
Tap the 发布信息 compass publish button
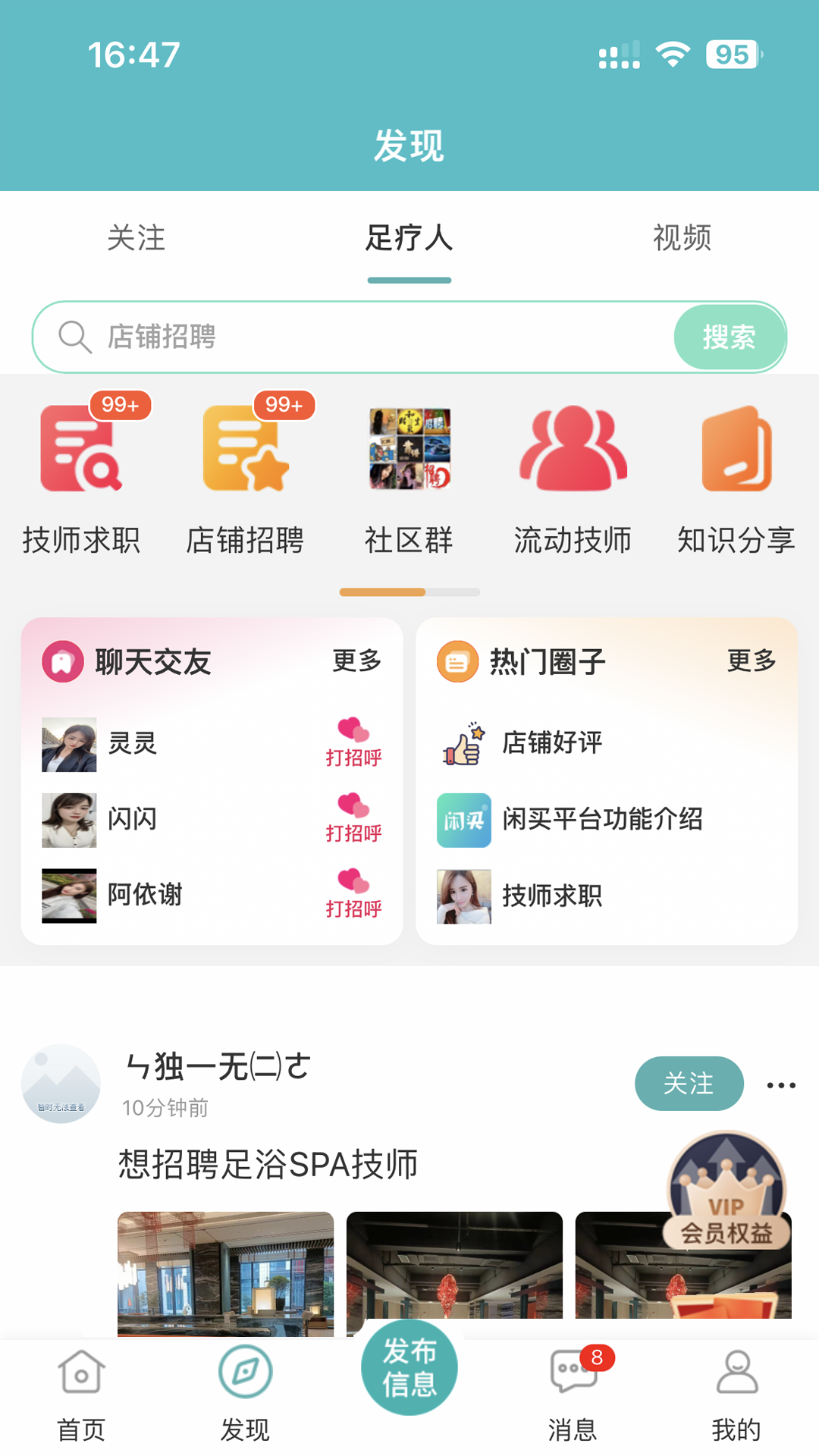coord(409,1365)
